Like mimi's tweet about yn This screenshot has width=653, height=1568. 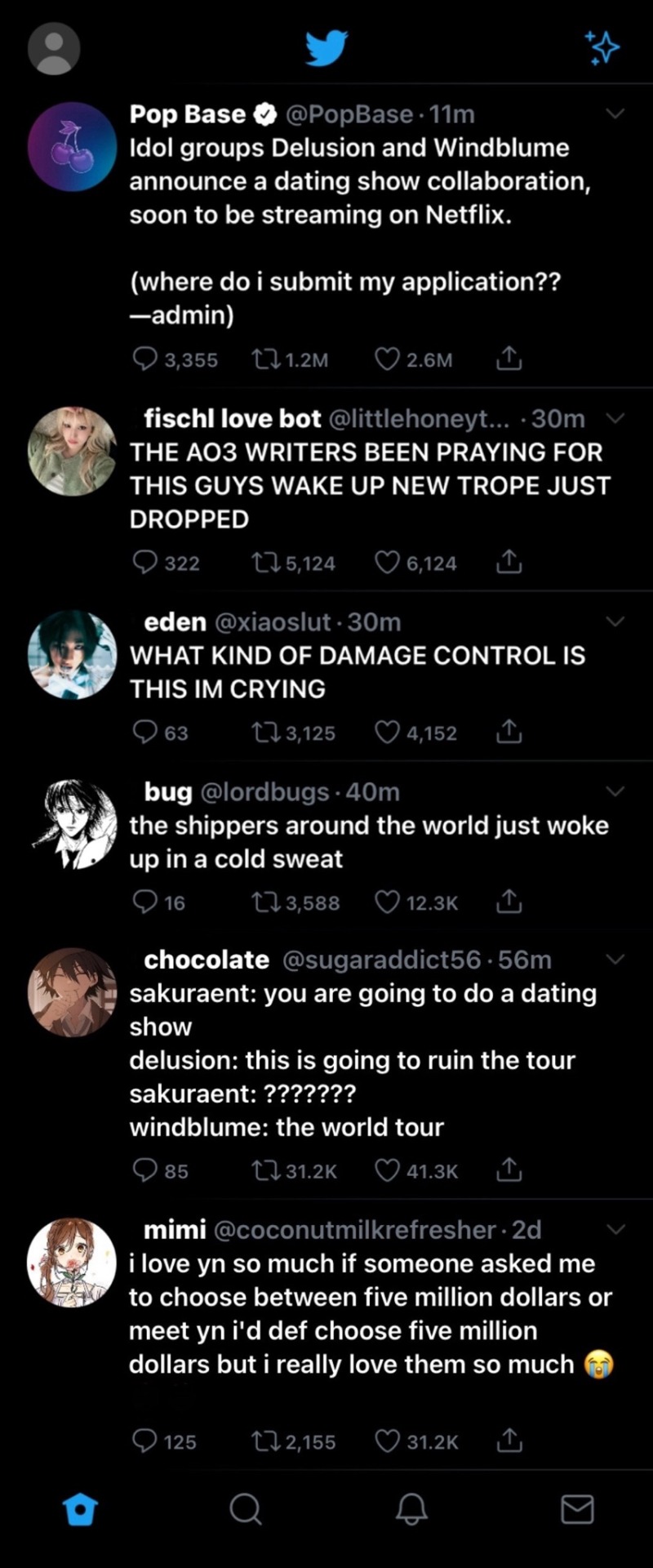[x=386, y=1441]
